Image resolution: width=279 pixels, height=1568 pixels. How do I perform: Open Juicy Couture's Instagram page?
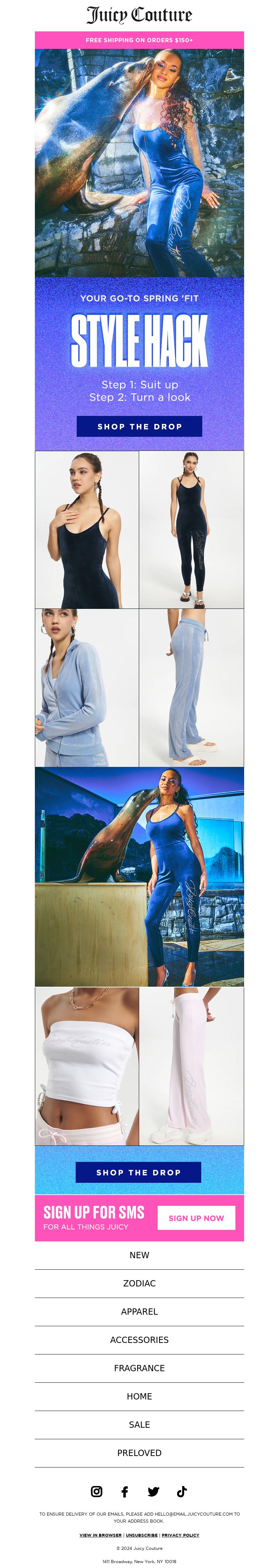(x=97, y=1491)
